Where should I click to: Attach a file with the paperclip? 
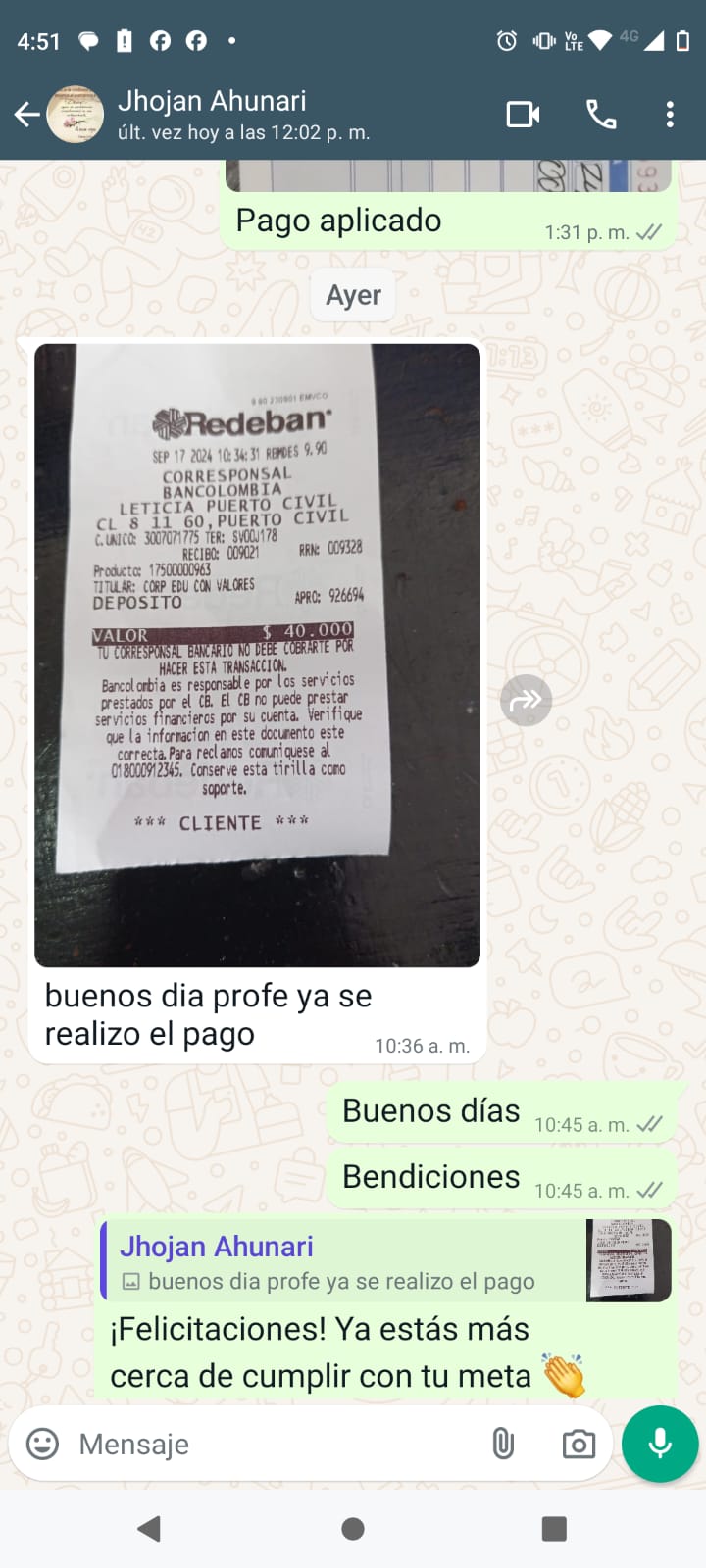coord(503,1444)
